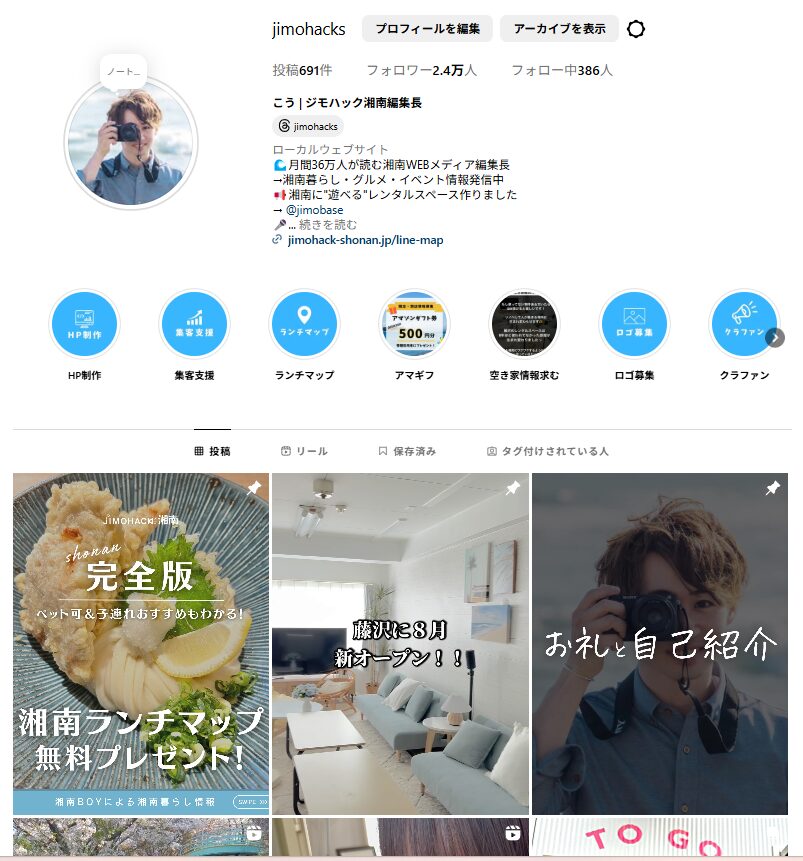Tap the プロフィールを編集 button
803x861 pixels.
[x=427, y=29]
